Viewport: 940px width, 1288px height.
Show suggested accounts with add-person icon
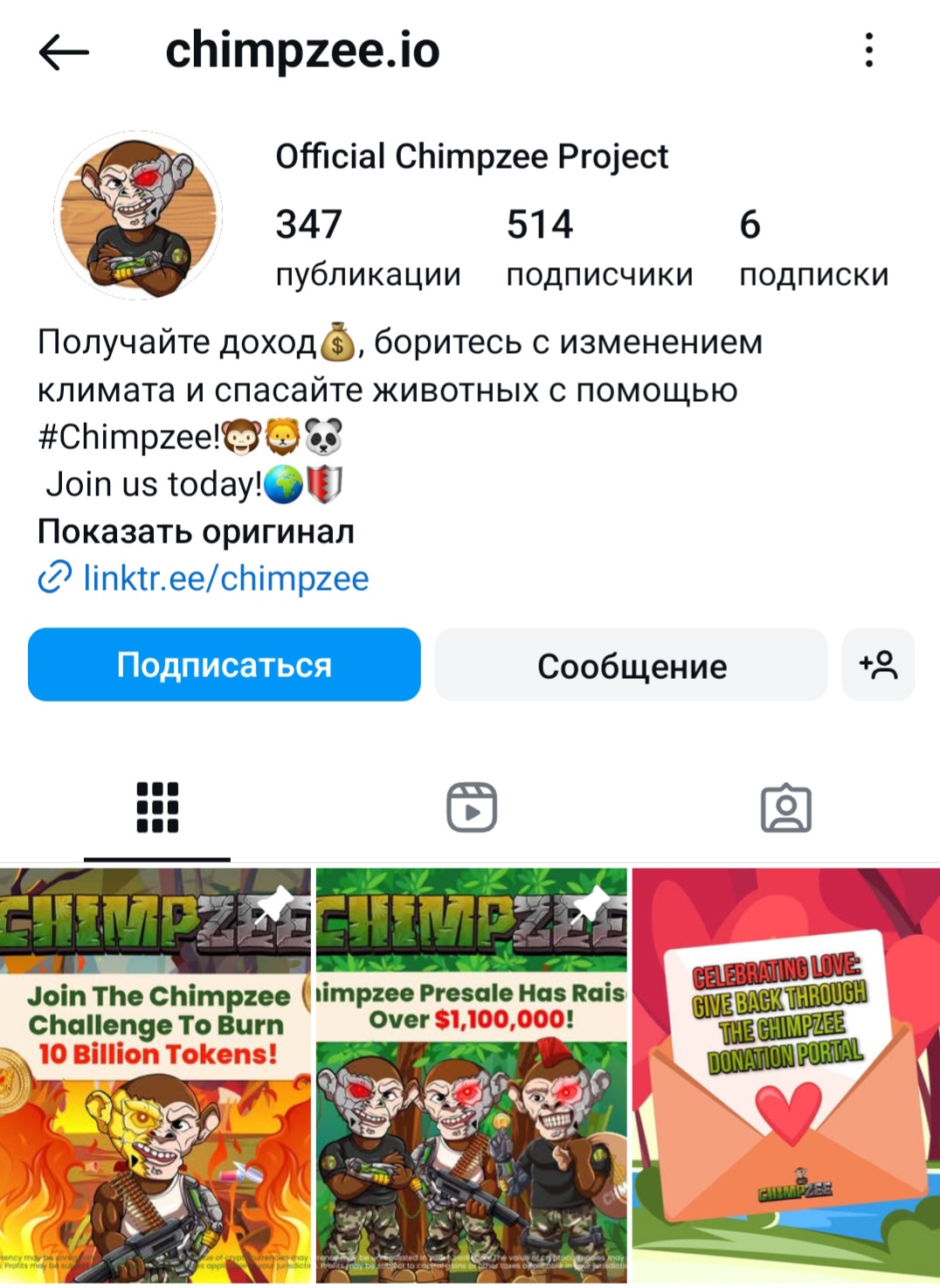(x=878, y=665)
